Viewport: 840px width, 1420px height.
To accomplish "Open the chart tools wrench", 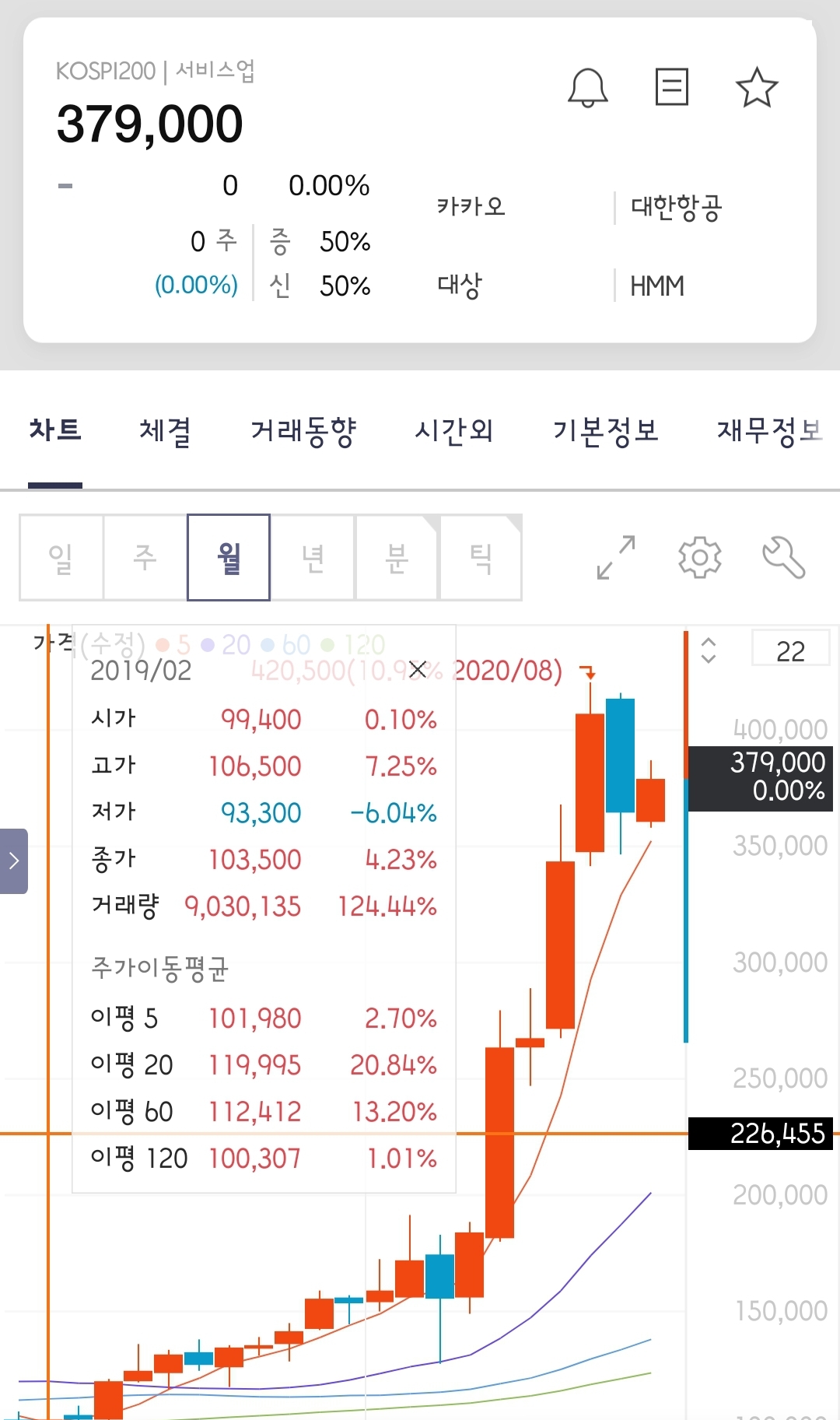I will [x=784, y=557].
